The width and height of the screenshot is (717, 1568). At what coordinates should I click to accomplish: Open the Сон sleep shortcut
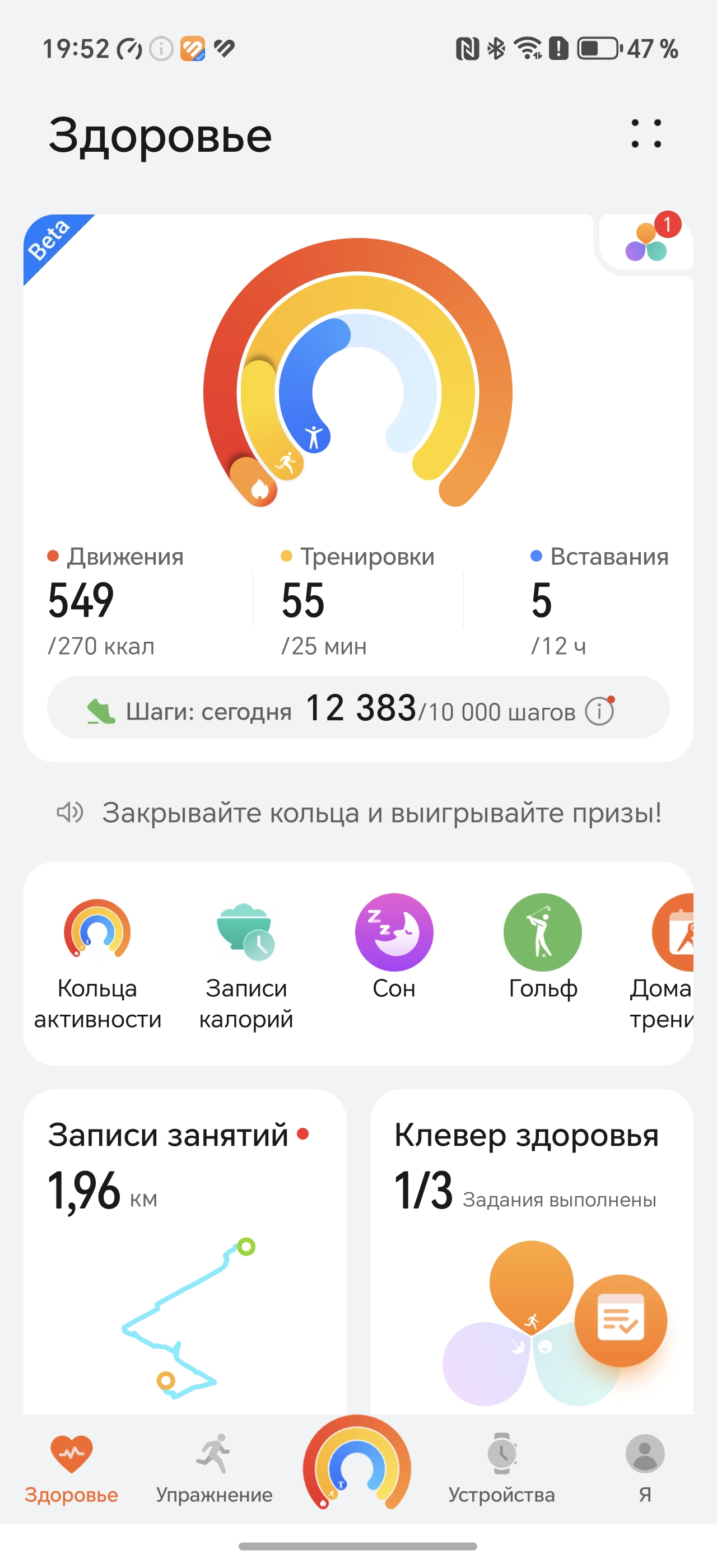point(394,946)
